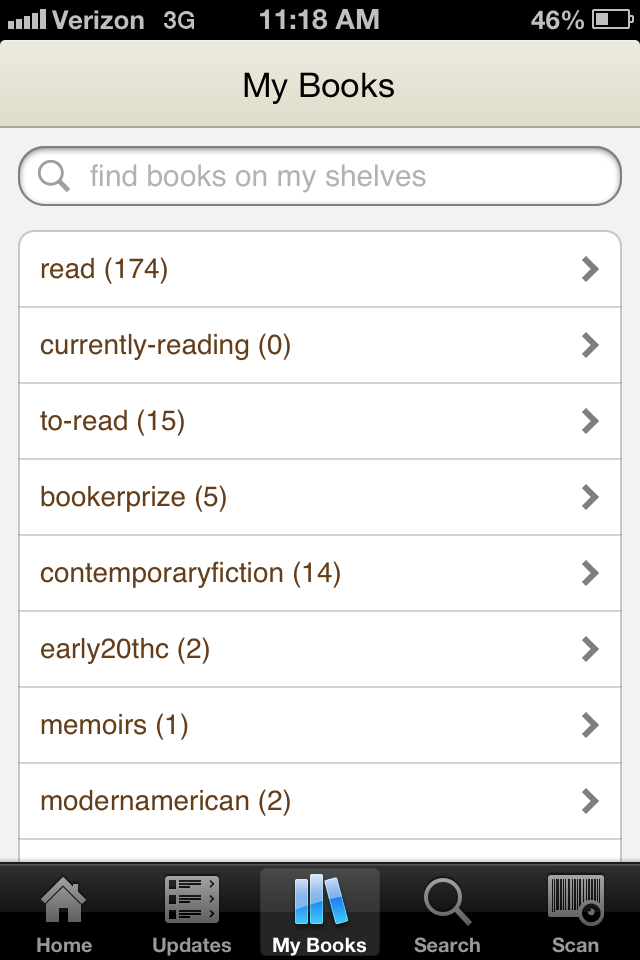View the memoirs shelf
The image size is (640, 960).
pyautogui.click(x=320, y=725)
